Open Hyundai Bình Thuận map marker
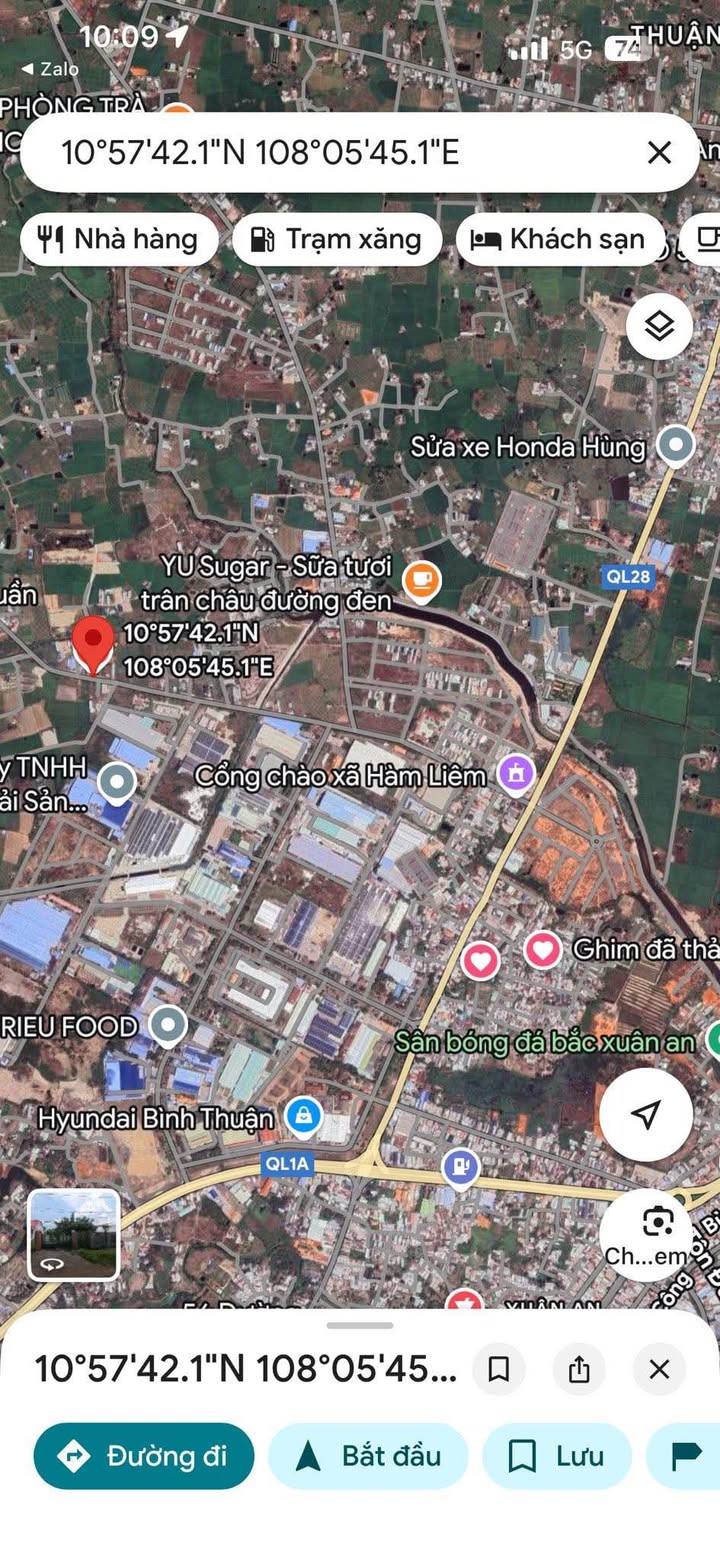This screenshot has width=720, height=1560. point(303,1114)
